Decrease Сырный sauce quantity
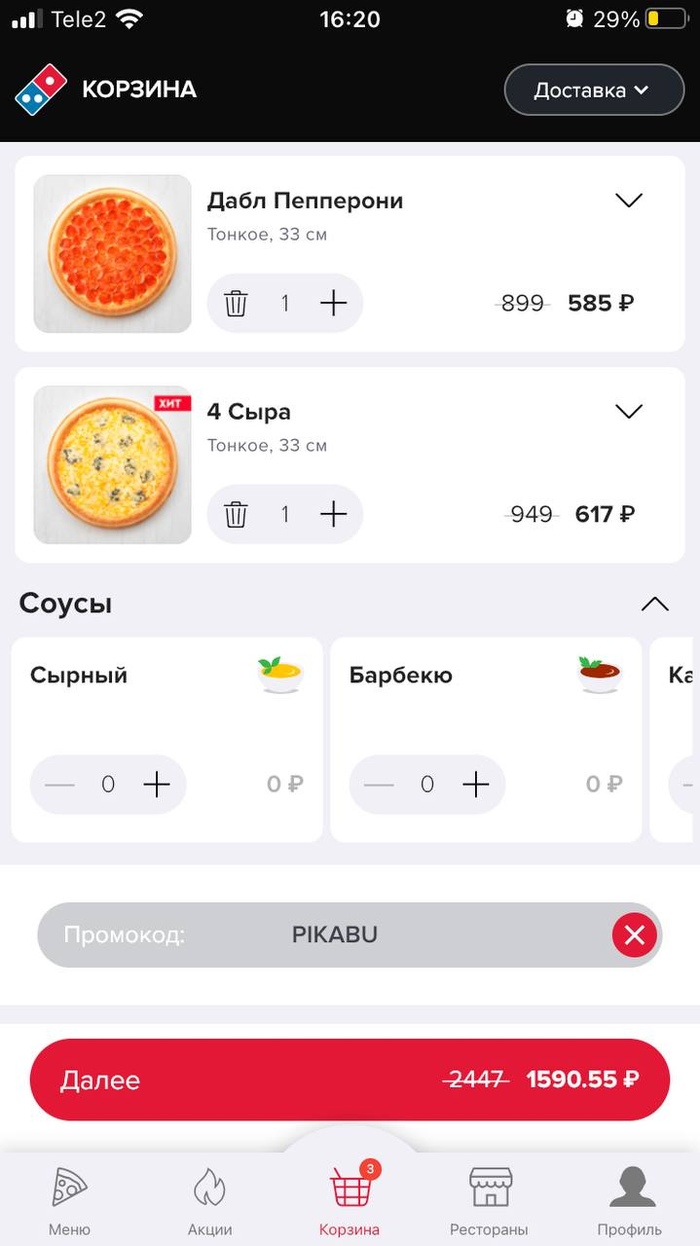This screenshot has width=700, height=1246. pyautogui.click(x=60, y=785)
